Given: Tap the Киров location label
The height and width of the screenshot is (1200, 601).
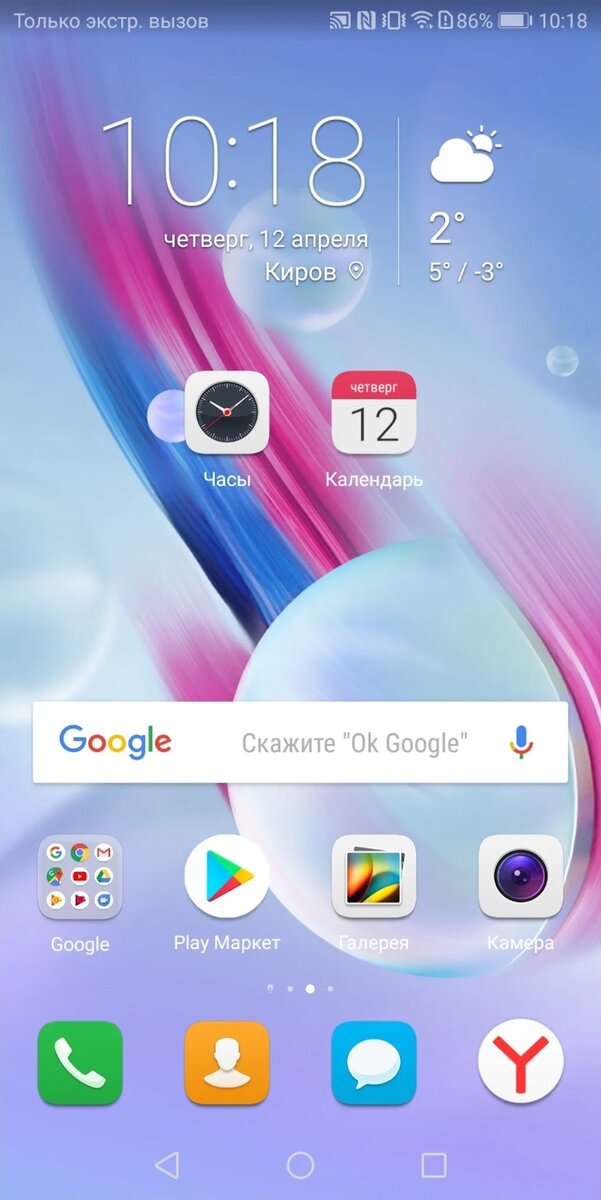Looking at the screenshot, I should click(x=314, y=271).
